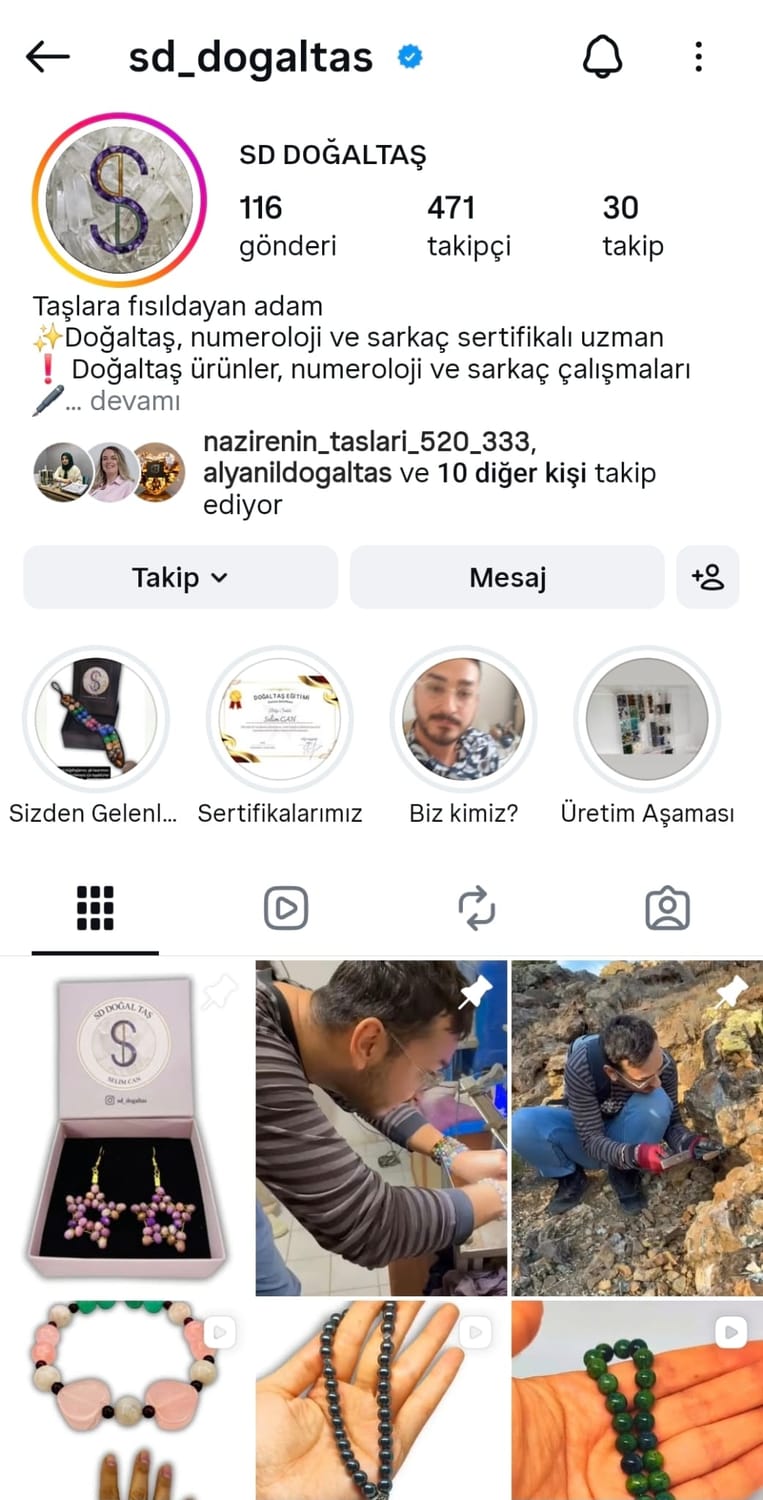This screenshot has width=763, height=1500.
Task: Expand the bio with devamı
Action: 135,402
